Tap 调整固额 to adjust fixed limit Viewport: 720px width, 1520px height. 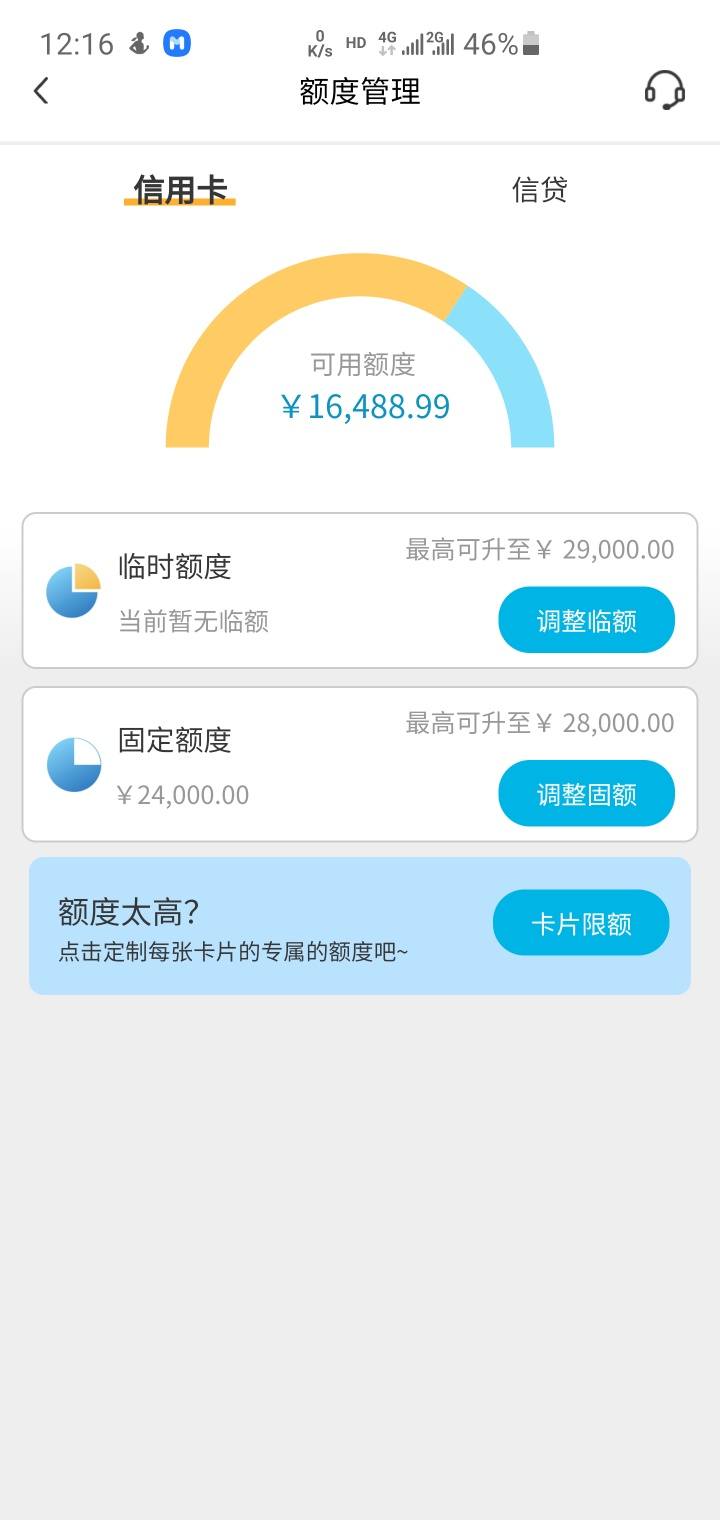click(587, 793)
